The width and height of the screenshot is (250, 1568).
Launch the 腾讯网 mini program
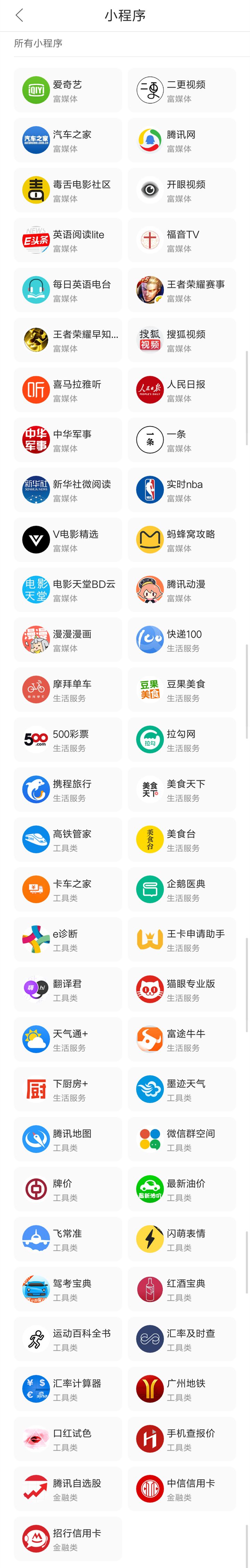(x=182, y=140)
